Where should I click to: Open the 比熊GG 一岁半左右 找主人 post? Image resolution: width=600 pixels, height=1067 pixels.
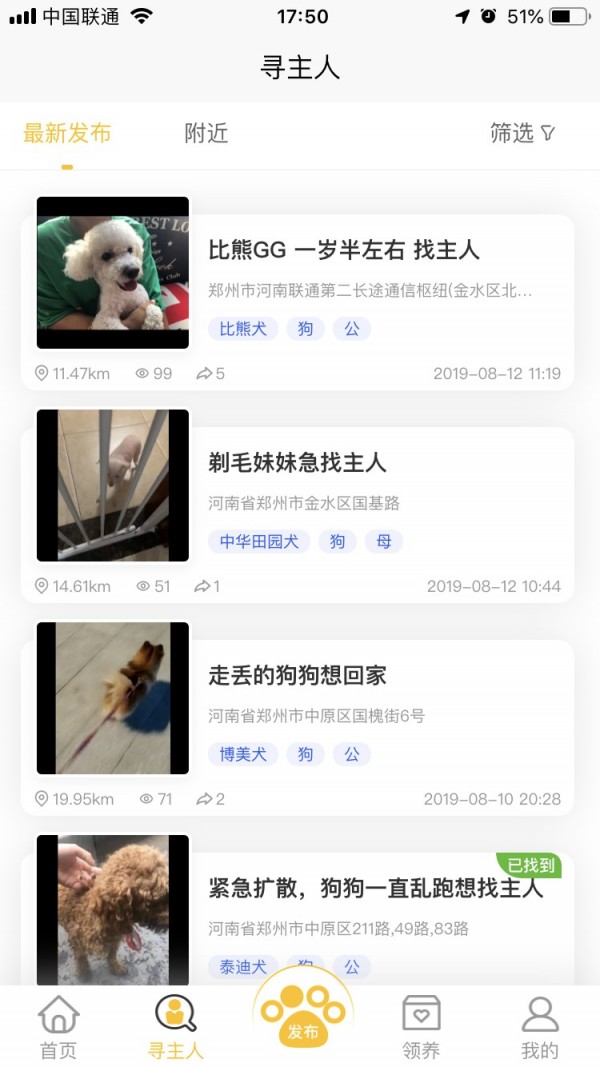344,250
